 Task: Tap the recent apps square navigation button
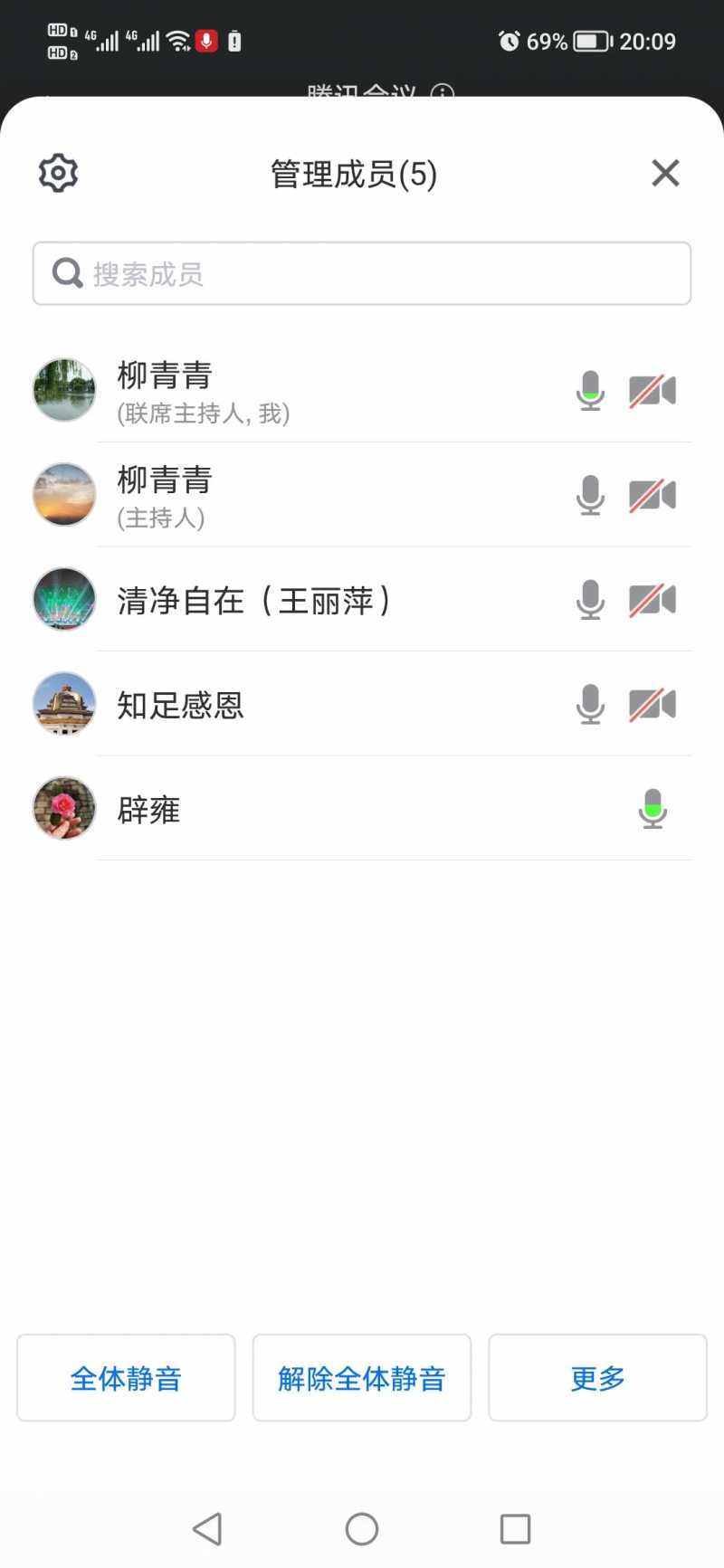pyautogui.click(x=515, y=1528)
